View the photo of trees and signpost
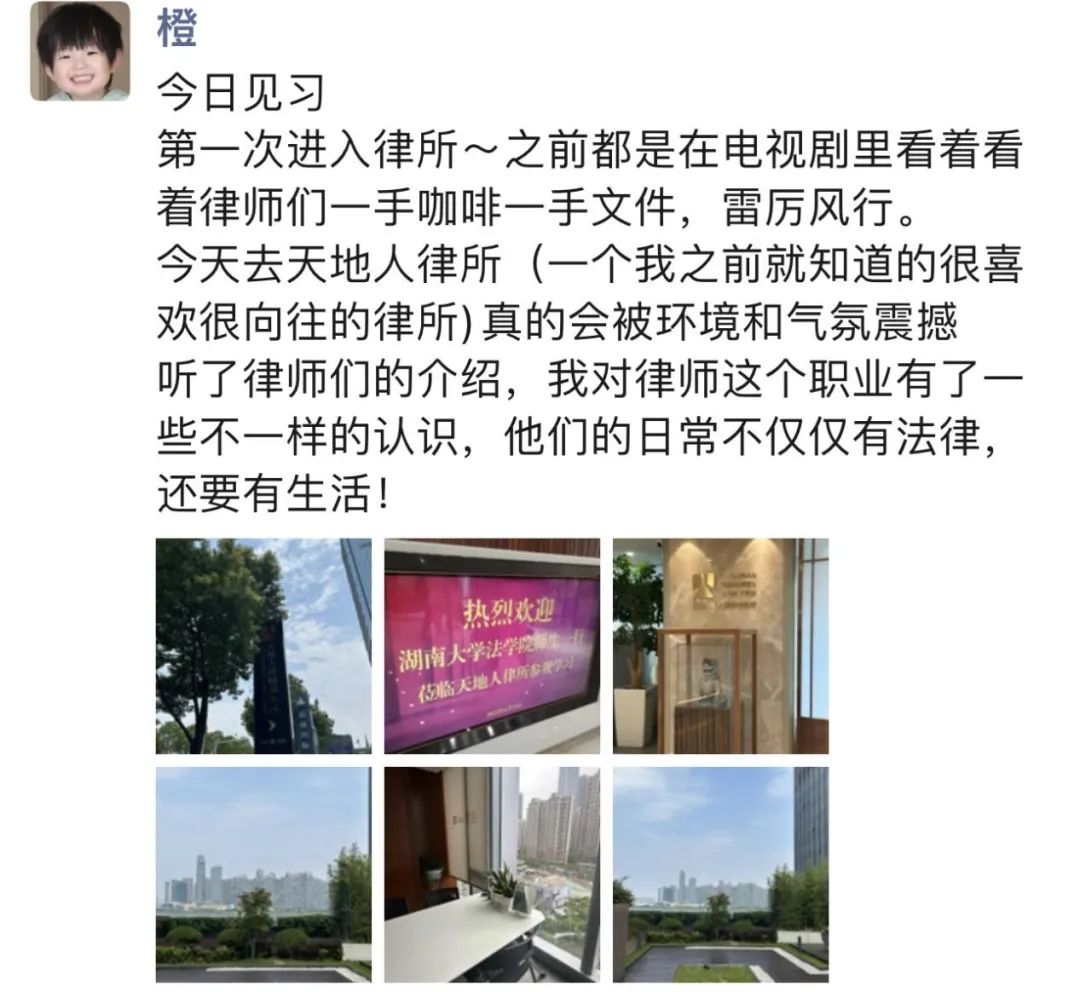1080x992 pixels. 263,646
